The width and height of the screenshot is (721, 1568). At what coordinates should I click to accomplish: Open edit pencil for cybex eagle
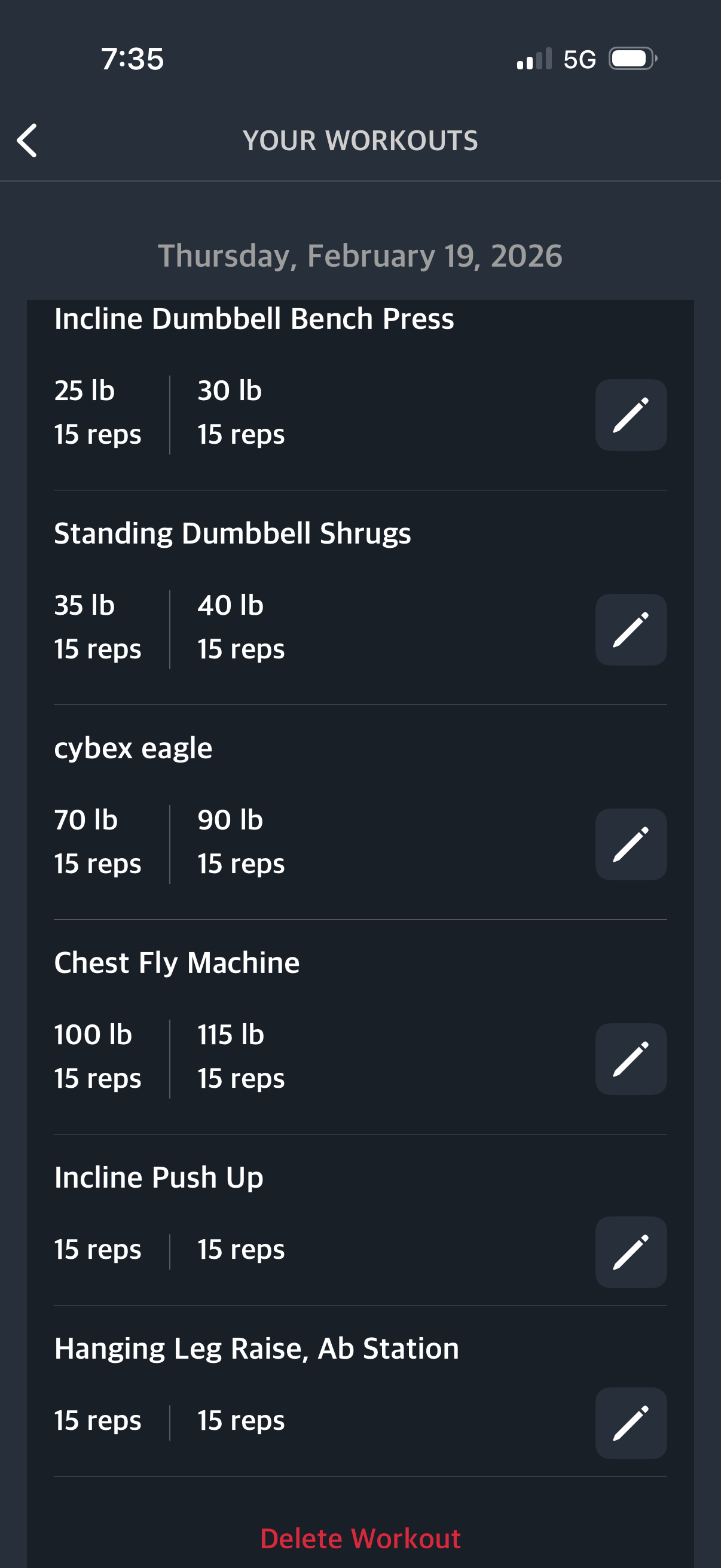click(630, 844)
